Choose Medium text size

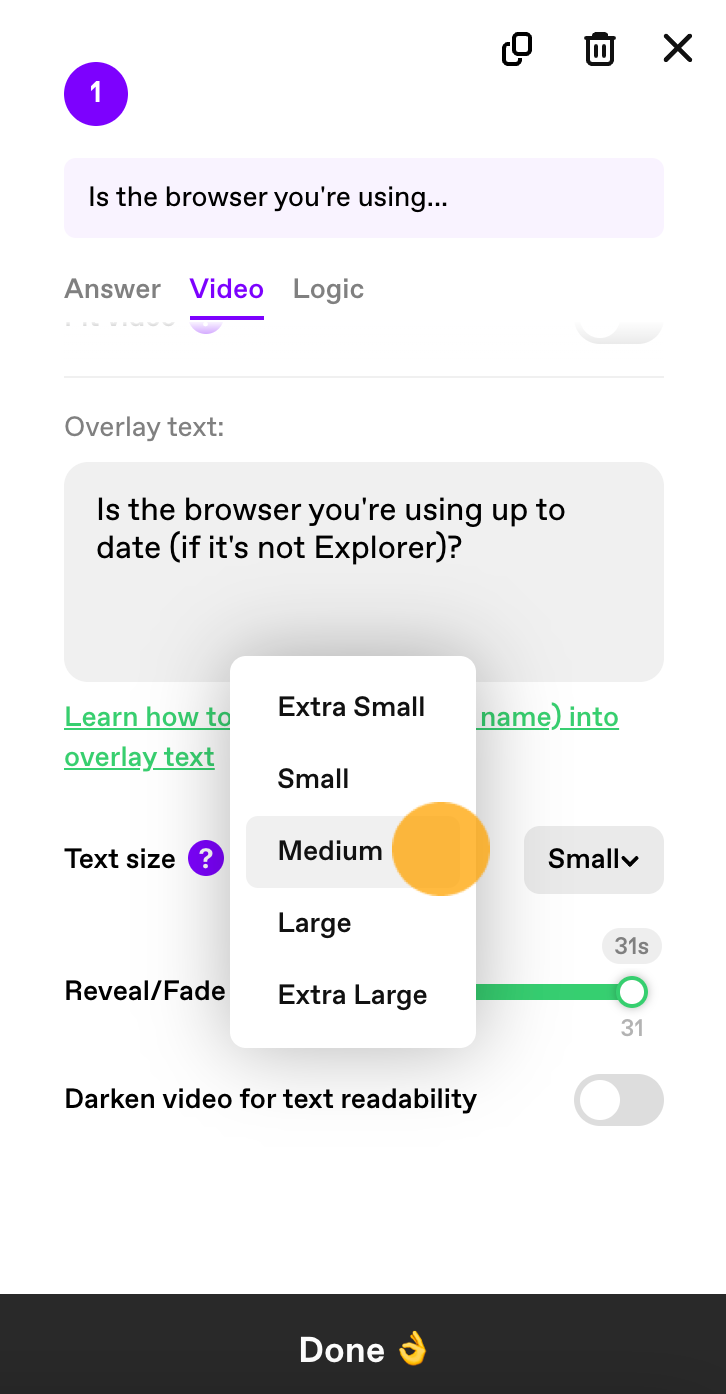click(352, 851)
